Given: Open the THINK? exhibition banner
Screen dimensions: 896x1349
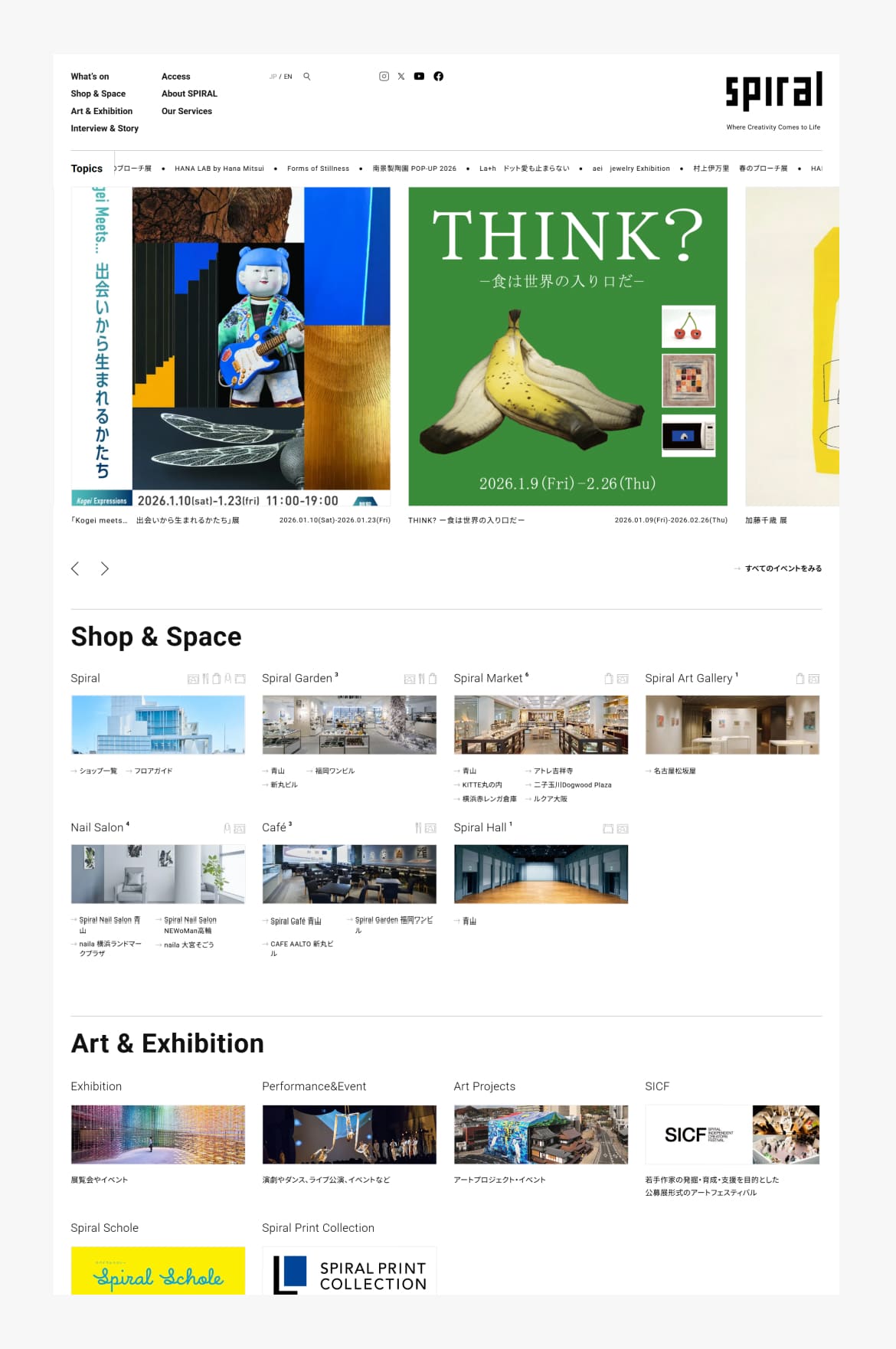Looking at the screenshot, I should 567,346.
